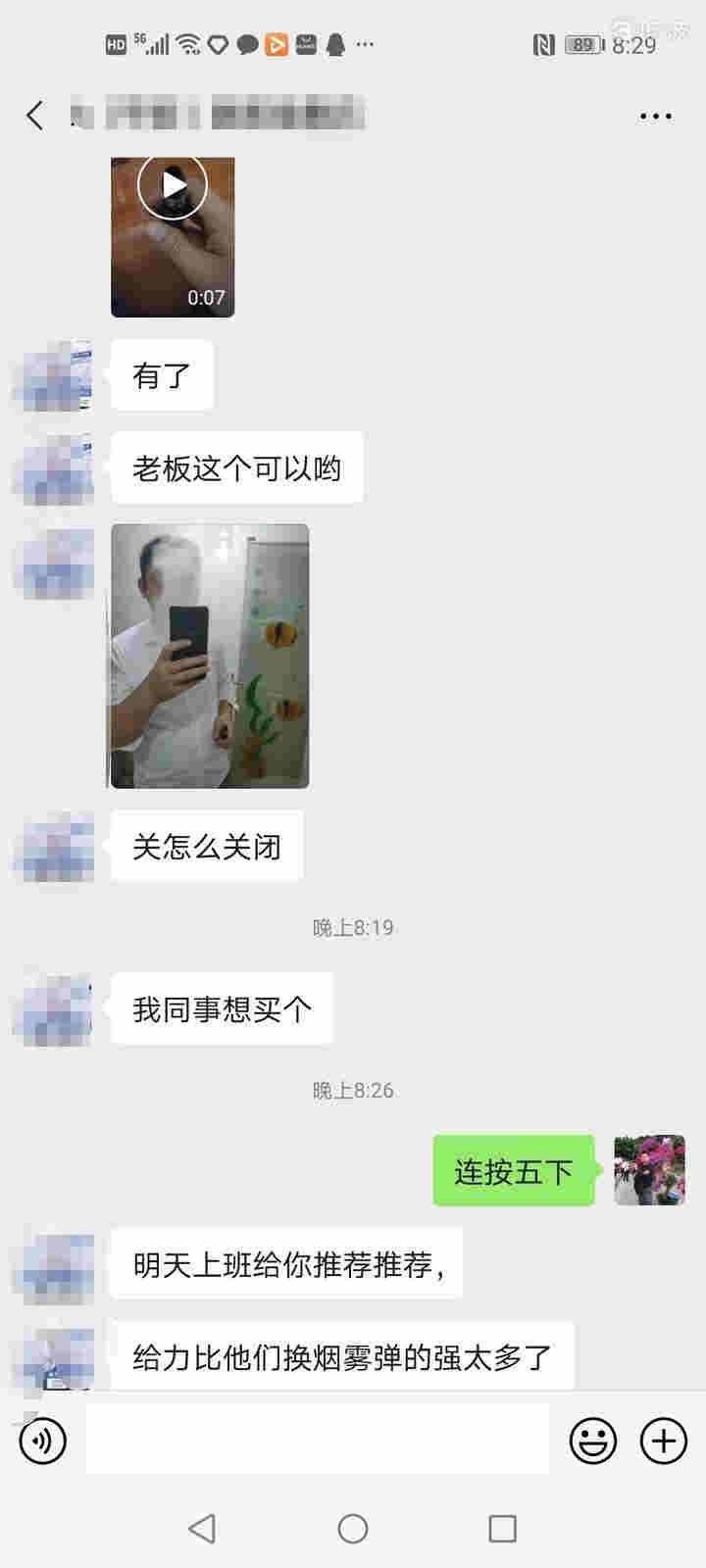The height and width of the screenshot is (1568, 706).
Task: Tap the system home button
Action: pyautogui.click(x=353, y=1529)
